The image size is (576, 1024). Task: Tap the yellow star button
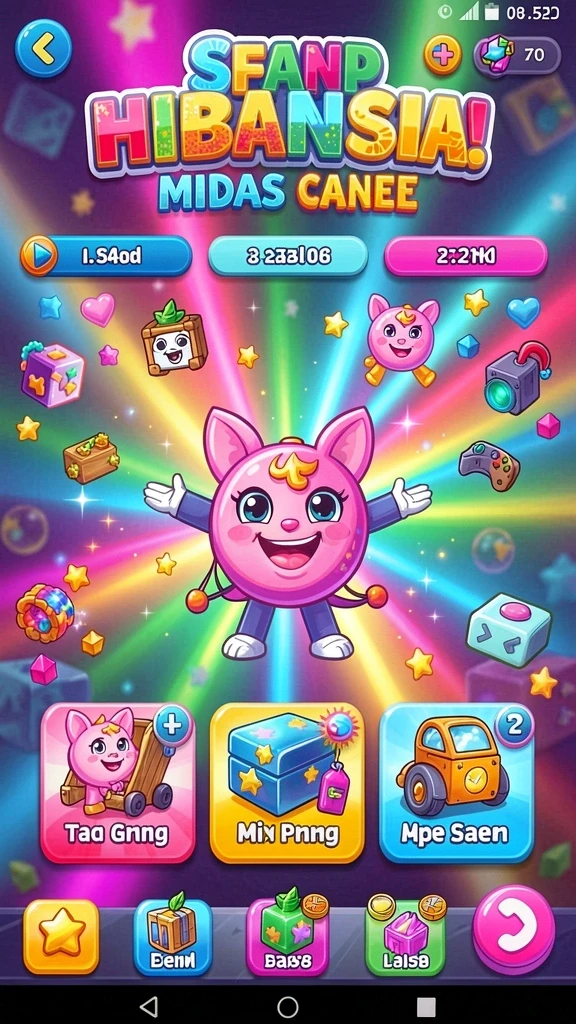click(61, 936)
